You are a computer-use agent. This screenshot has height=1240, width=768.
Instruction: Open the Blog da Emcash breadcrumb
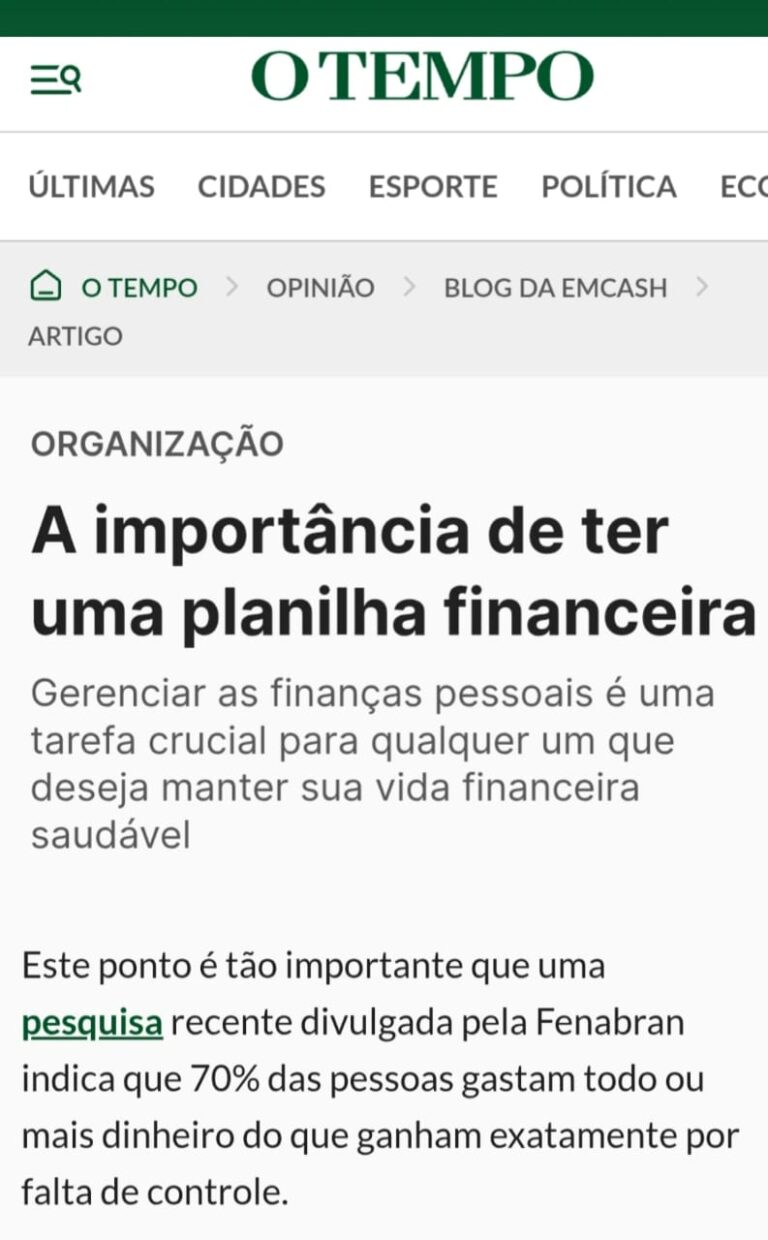click(555, 288)
